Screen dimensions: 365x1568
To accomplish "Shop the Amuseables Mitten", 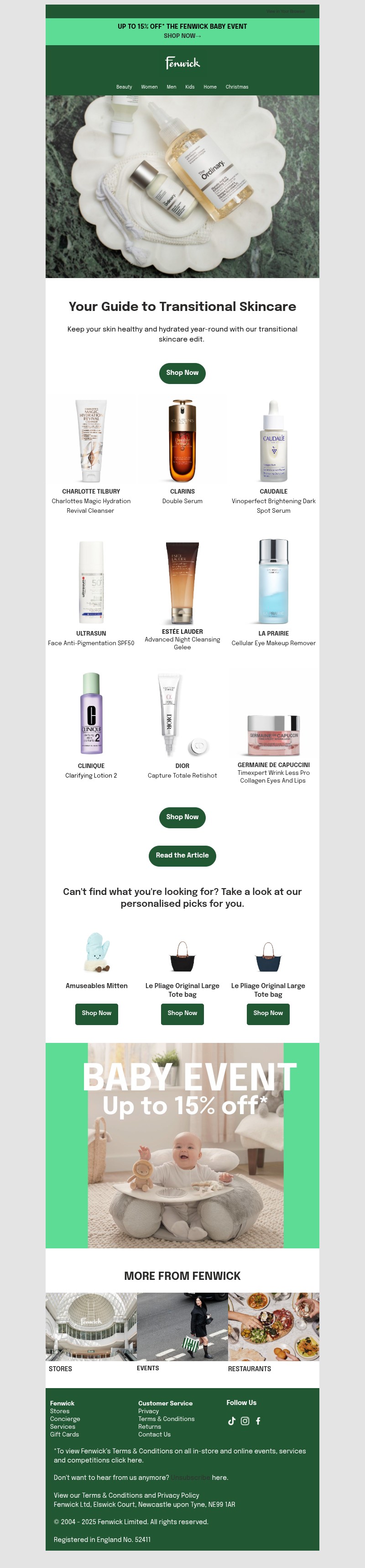I will [97, 1013].
